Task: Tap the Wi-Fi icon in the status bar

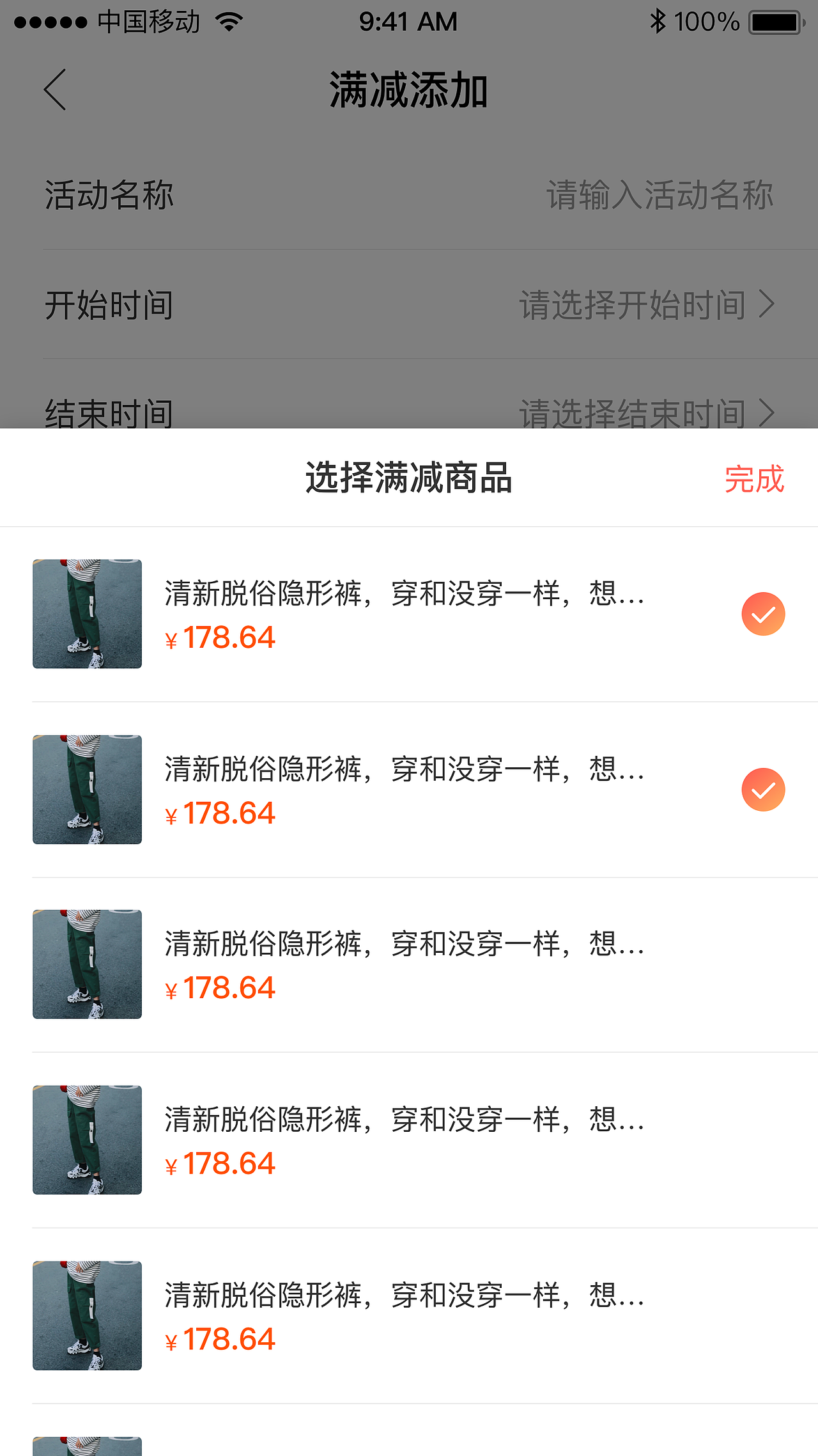Action: coord(227,20)
